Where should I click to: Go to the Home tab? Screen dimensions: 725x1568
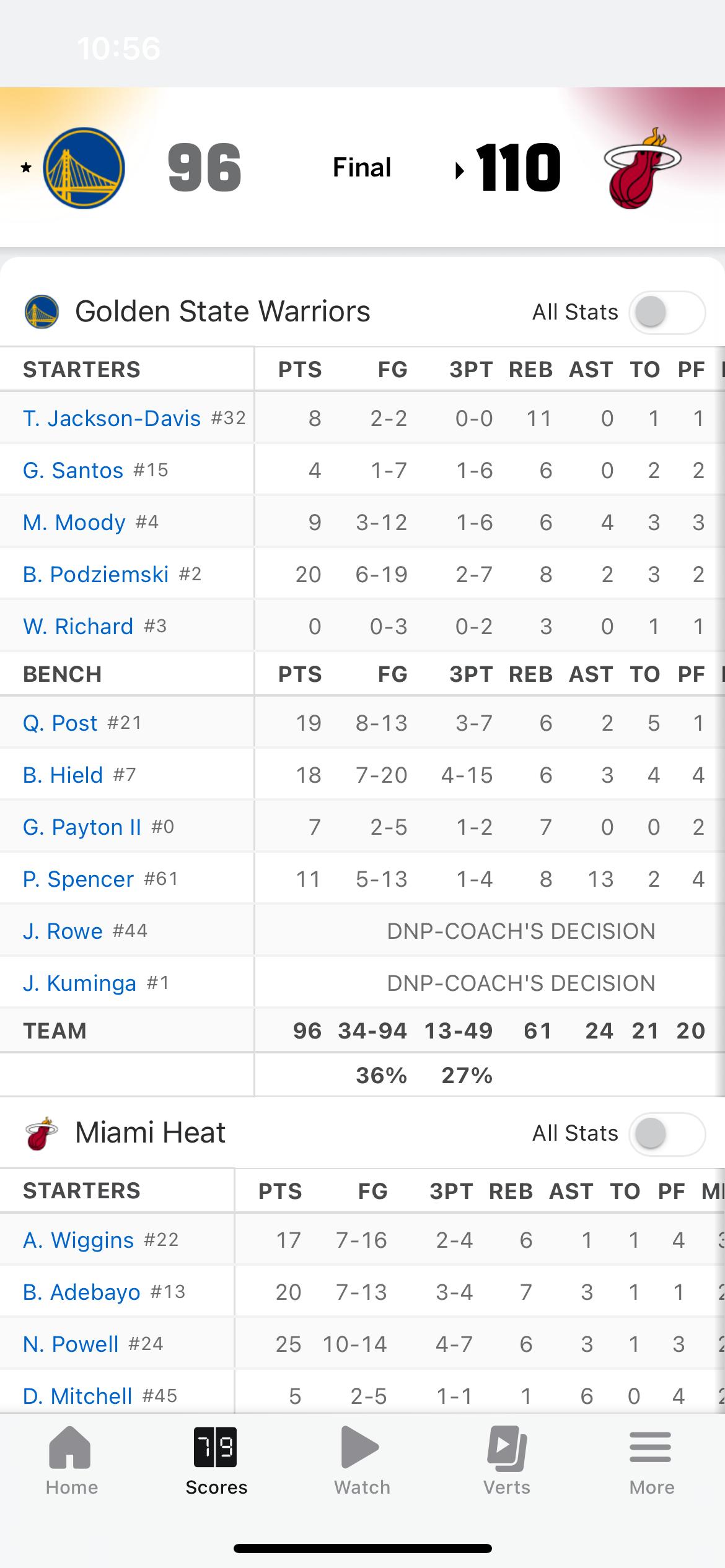[x=71, y=1461]
